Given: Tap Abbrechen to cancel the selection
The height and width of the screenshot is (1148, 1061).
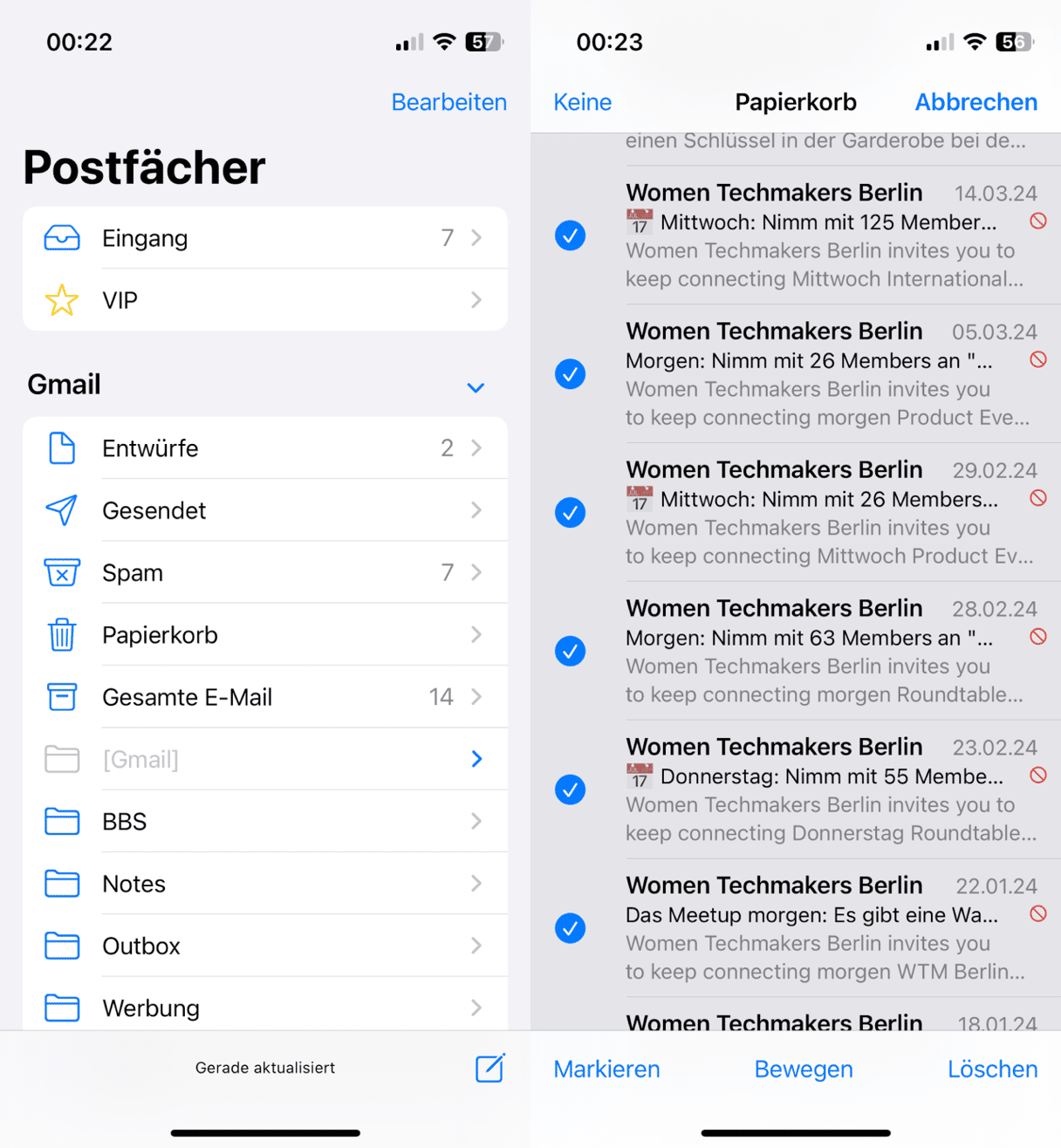Looking at the screenshot, I should 975,102.
